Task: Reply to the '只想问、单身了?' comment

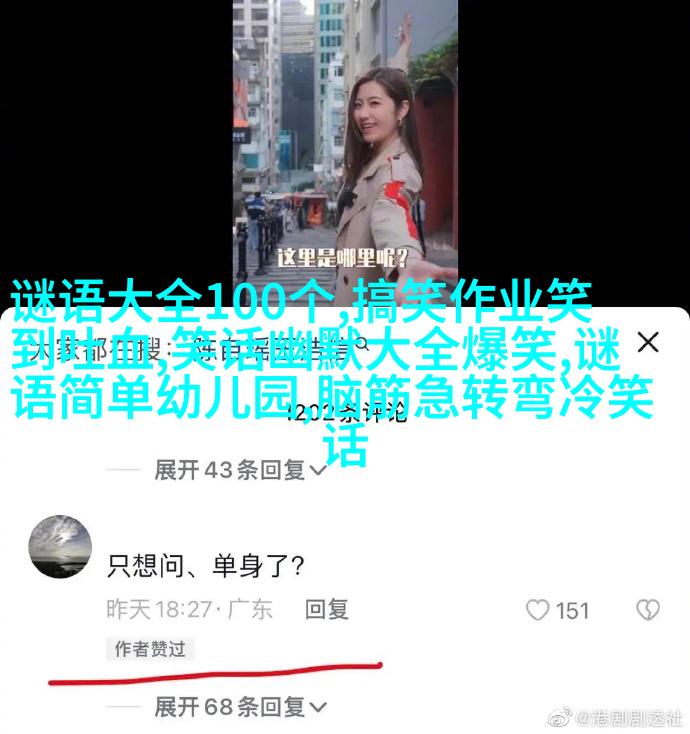Action: coord(326,609)
